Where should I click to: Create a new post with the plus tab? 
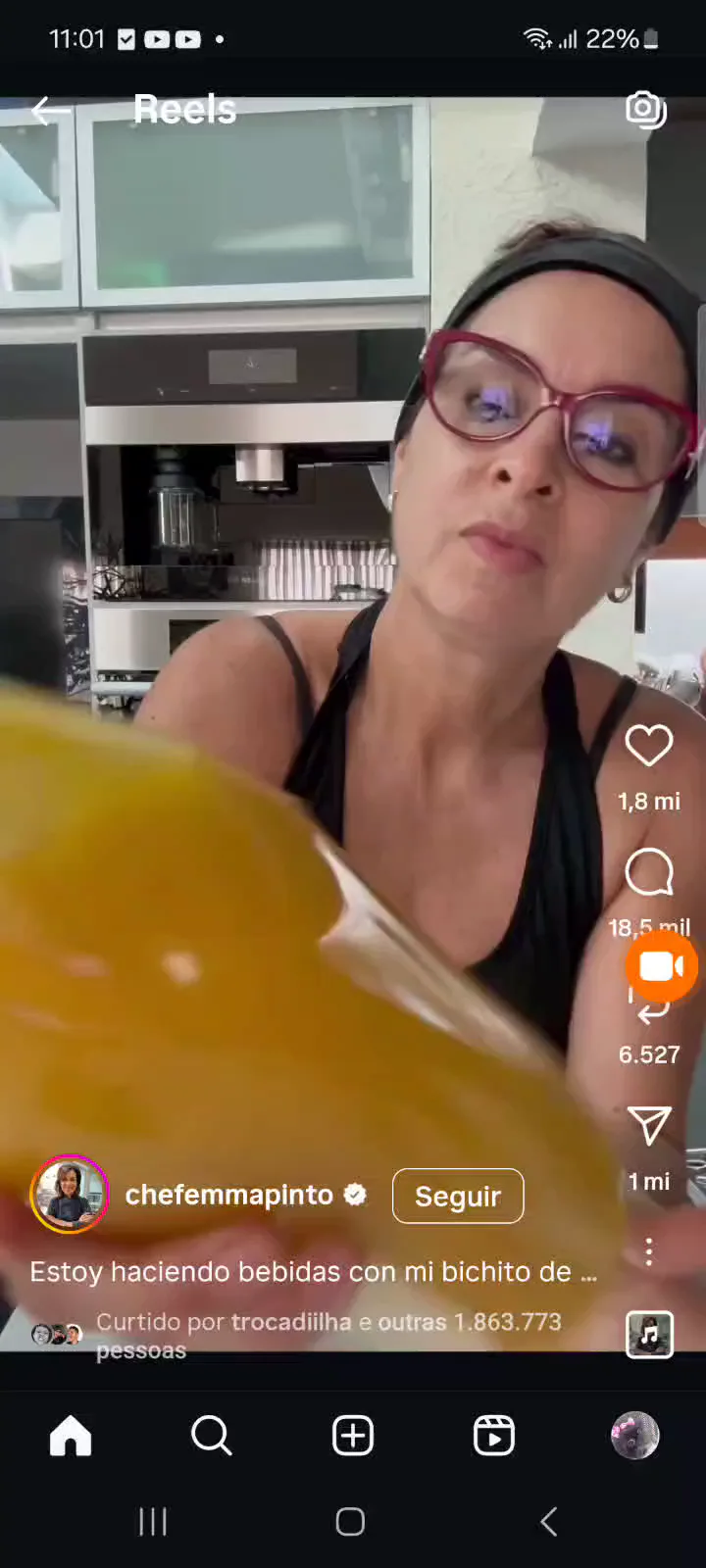pos(353,1437)
